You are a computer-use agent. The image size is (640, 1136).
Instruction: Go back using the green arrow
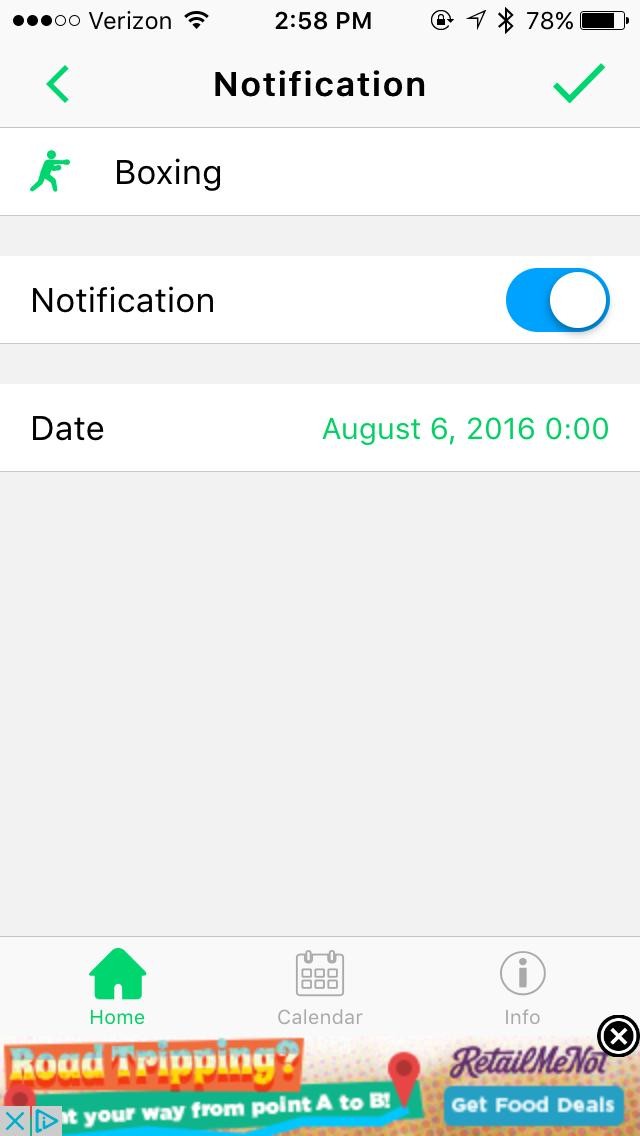point(57,84)
